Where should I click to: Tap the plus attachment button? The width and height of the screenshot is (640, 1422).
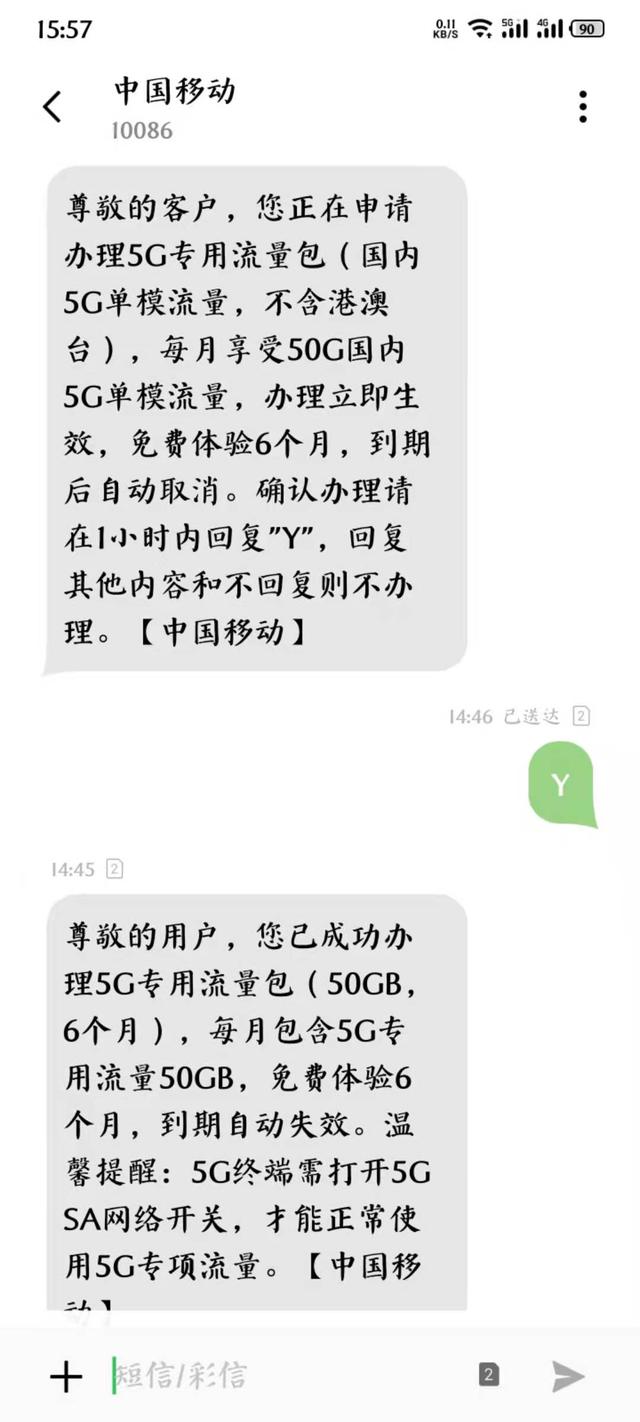click(x=66, y=1376)
